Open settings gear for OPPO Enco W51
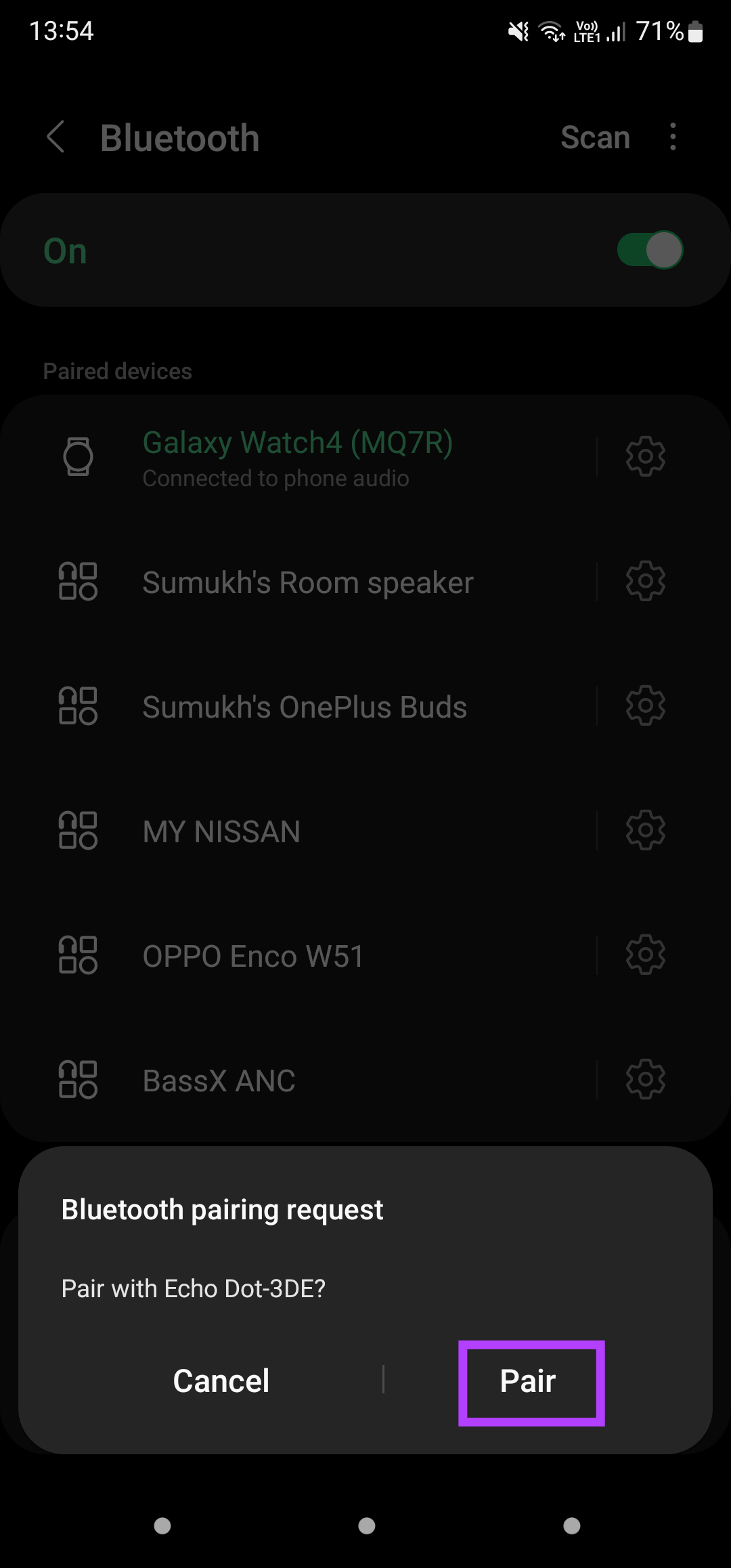 click(x=645, y=955)
